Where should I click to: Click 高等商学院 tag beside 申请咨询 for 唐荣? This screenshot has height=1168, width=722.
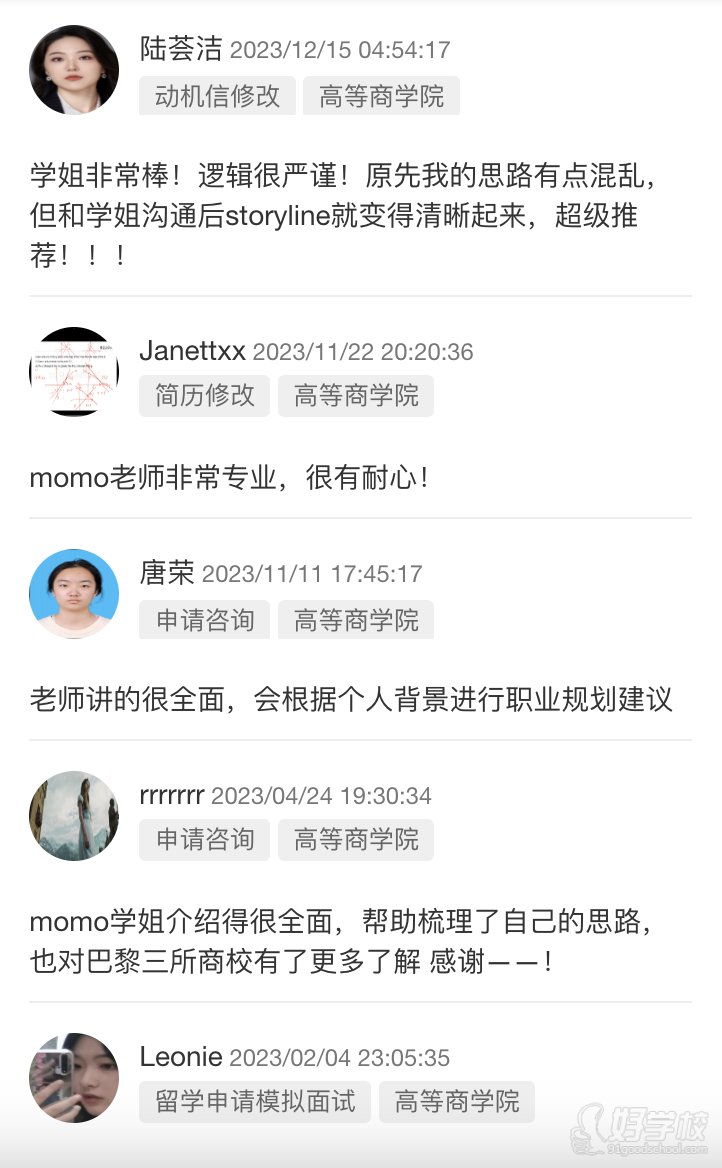pos(356,619)
